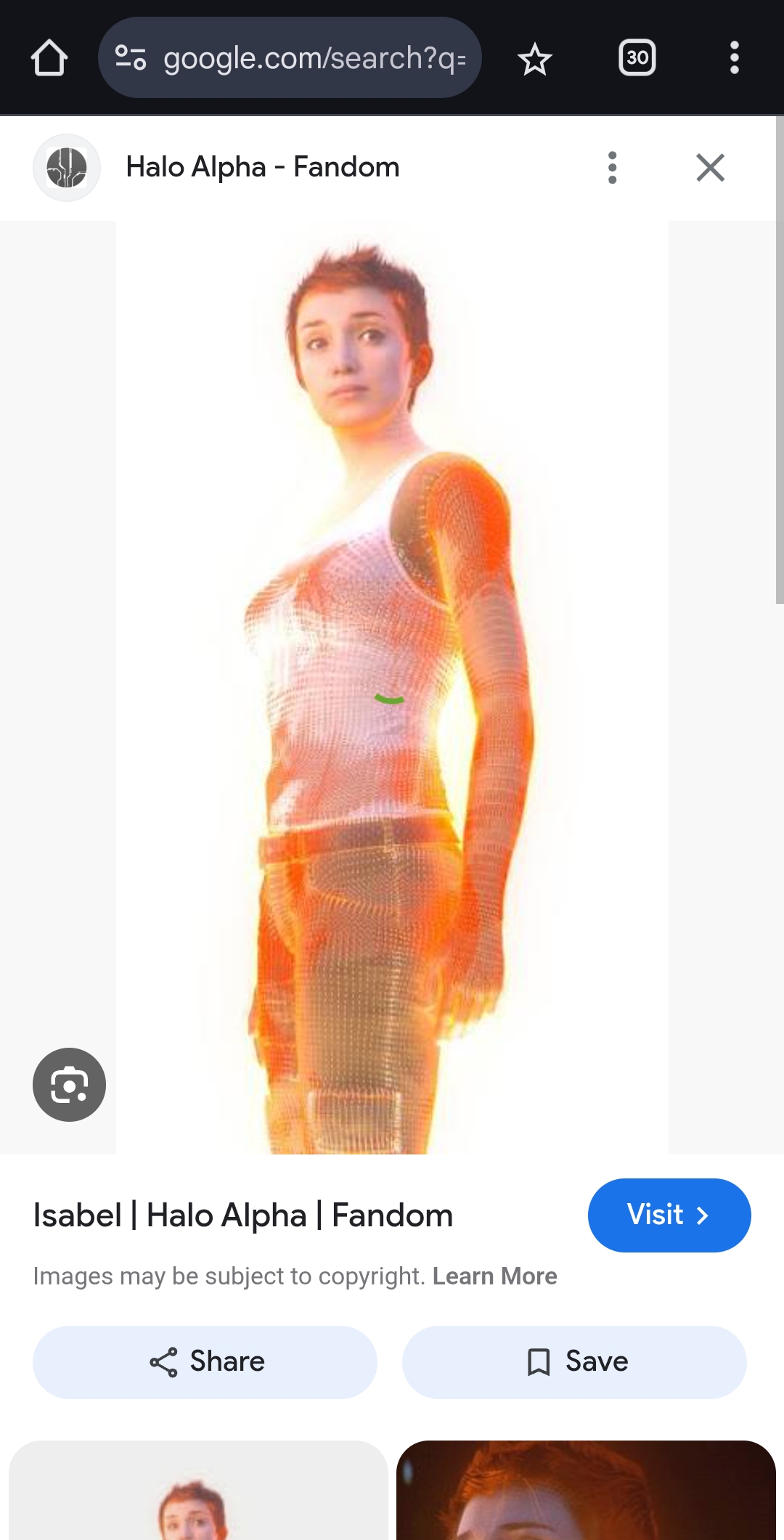This screenshot has width=784, height=1540.
Task: Save this image to collections
Action: pyautogui.click(x=574, y=1362)
